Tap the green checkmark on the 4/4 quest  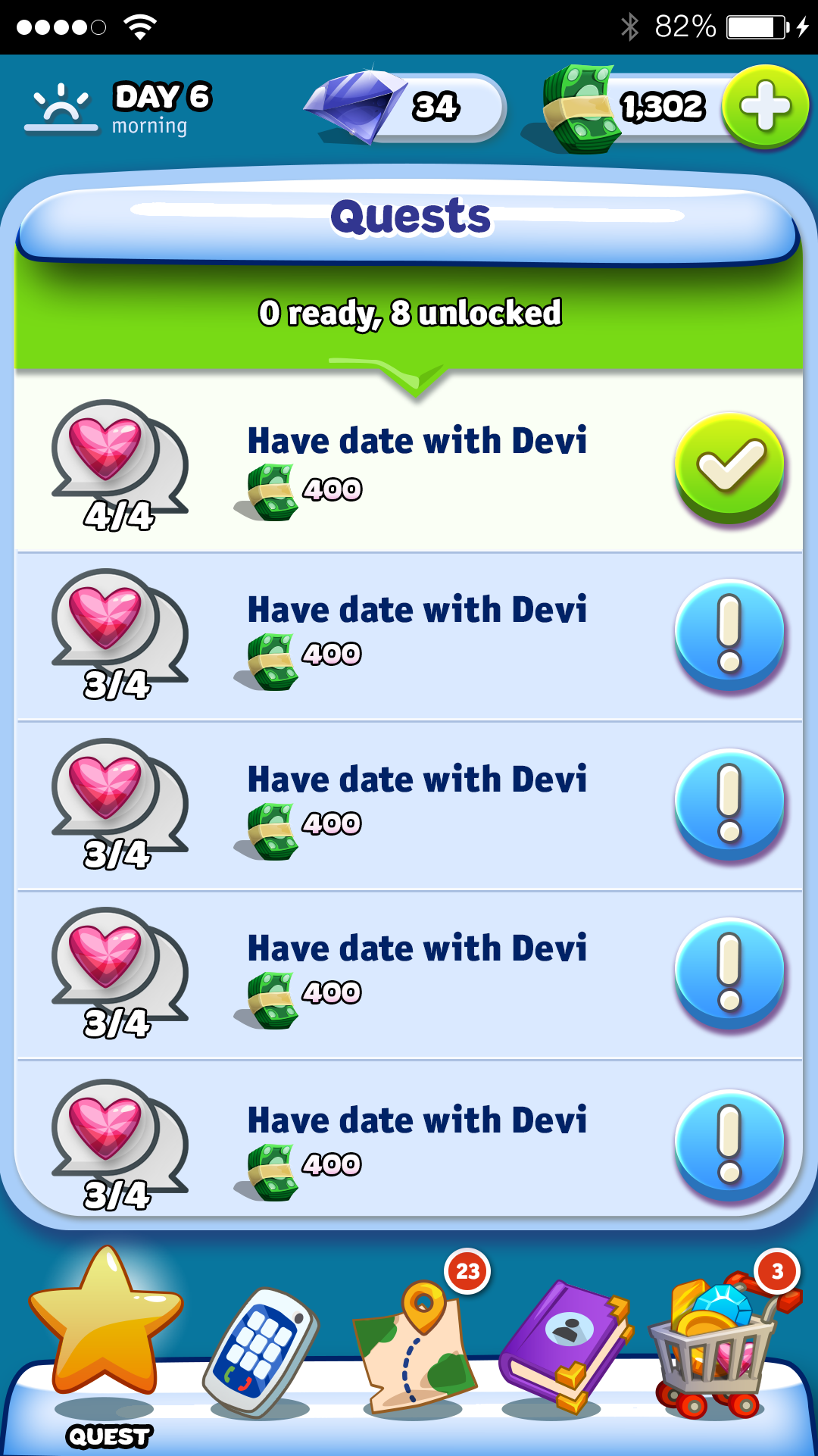pos(729,467)
